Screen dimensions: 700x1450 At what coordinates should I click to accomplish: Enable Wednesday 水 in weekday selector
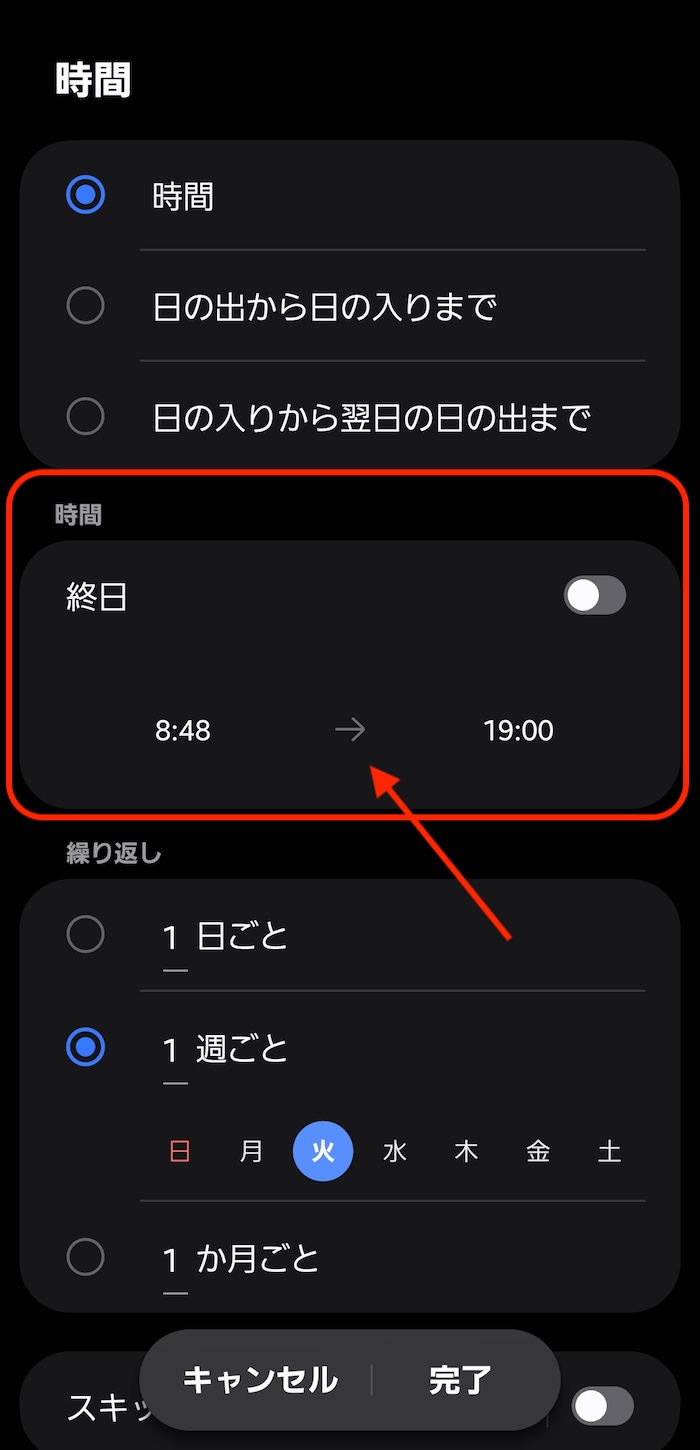click(x=395, y=1151)
